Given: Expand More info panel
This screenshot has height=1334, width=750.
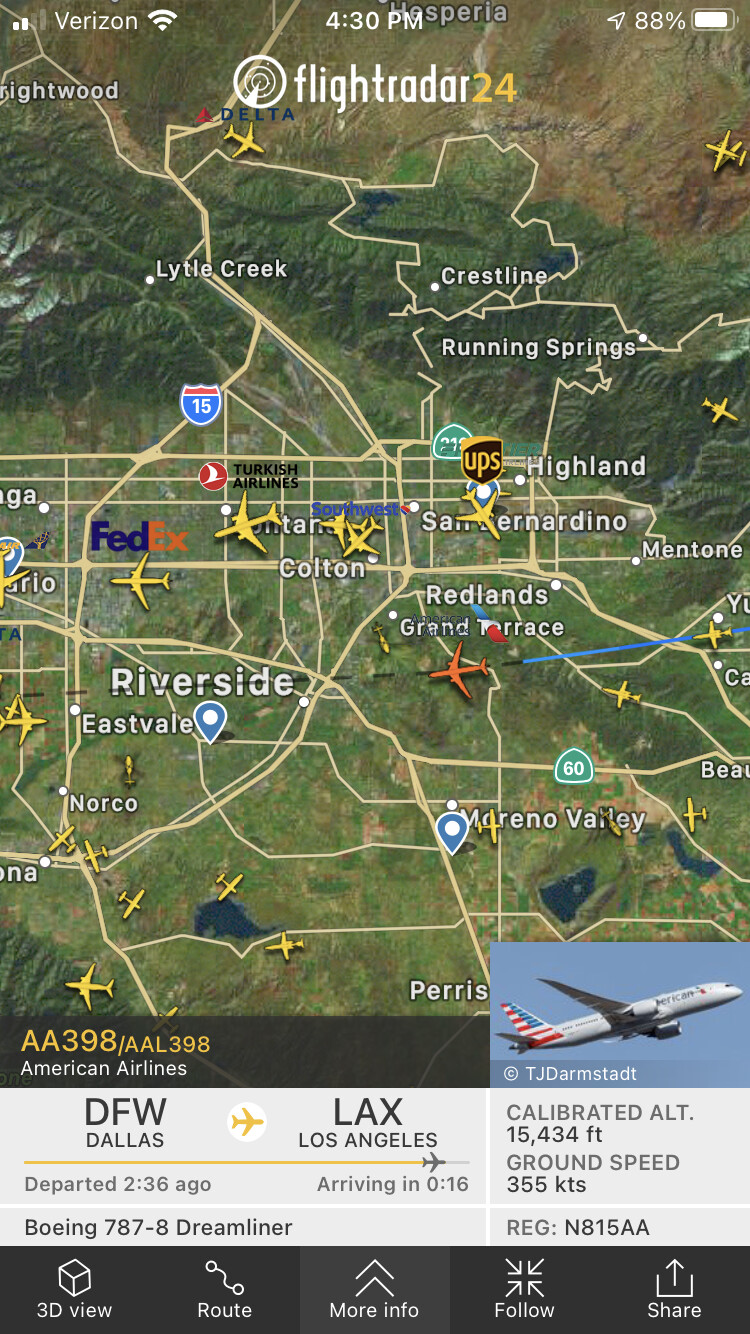Looking at the screenshot, I should [374, 1290].
